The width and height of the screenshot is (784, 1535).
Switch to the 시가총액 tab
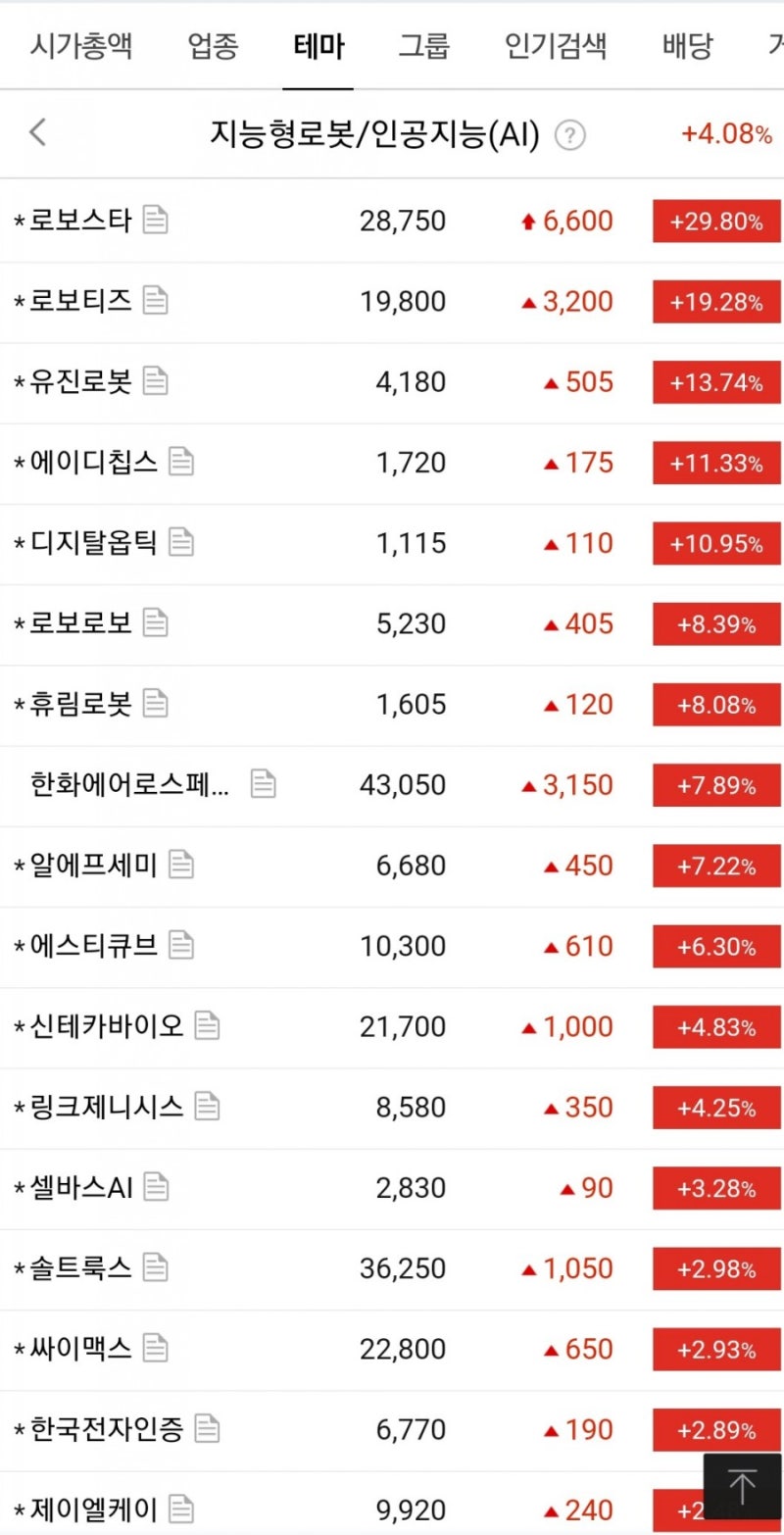83,46
